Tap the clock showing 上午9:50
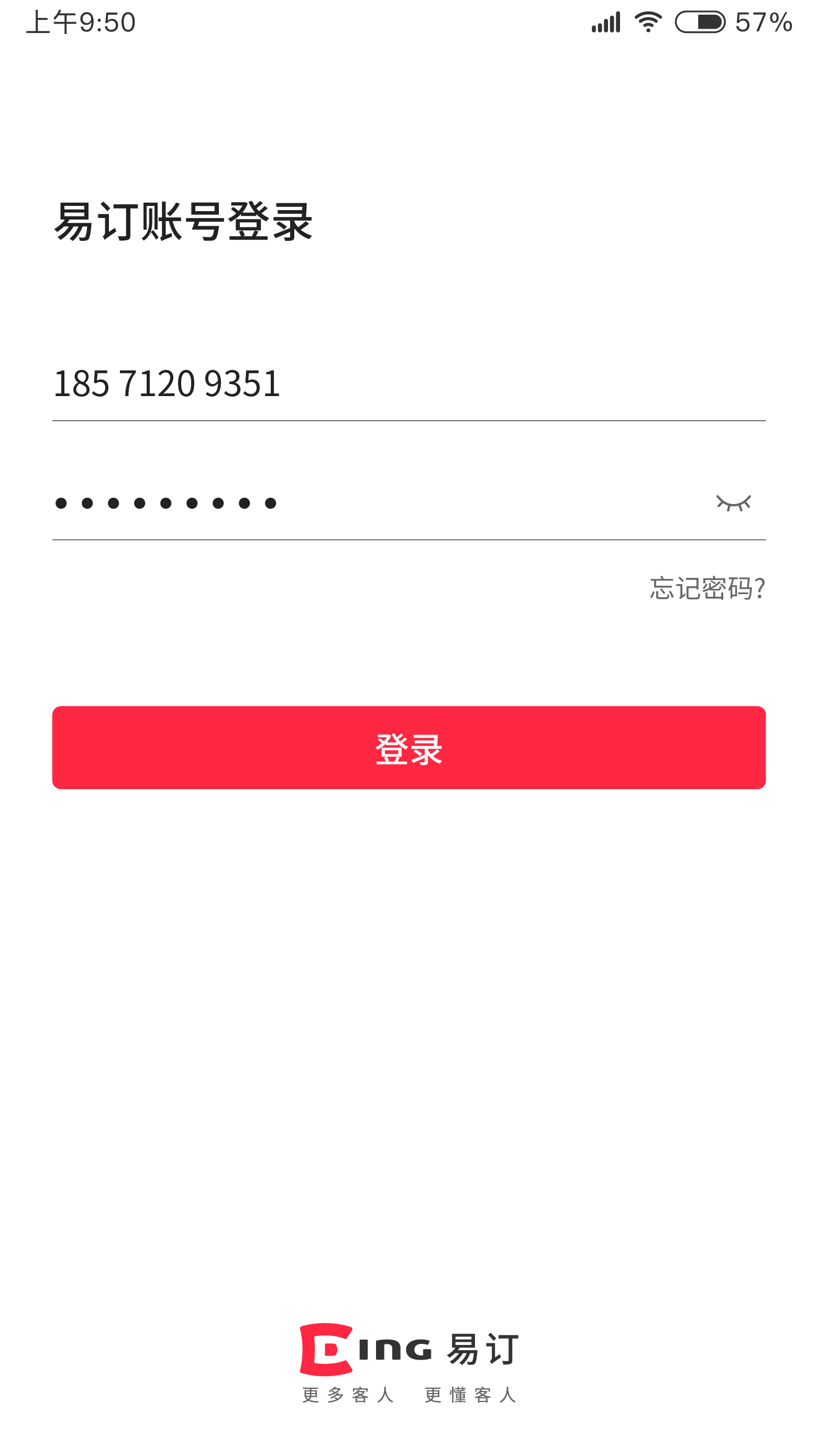 click(79, 21)
